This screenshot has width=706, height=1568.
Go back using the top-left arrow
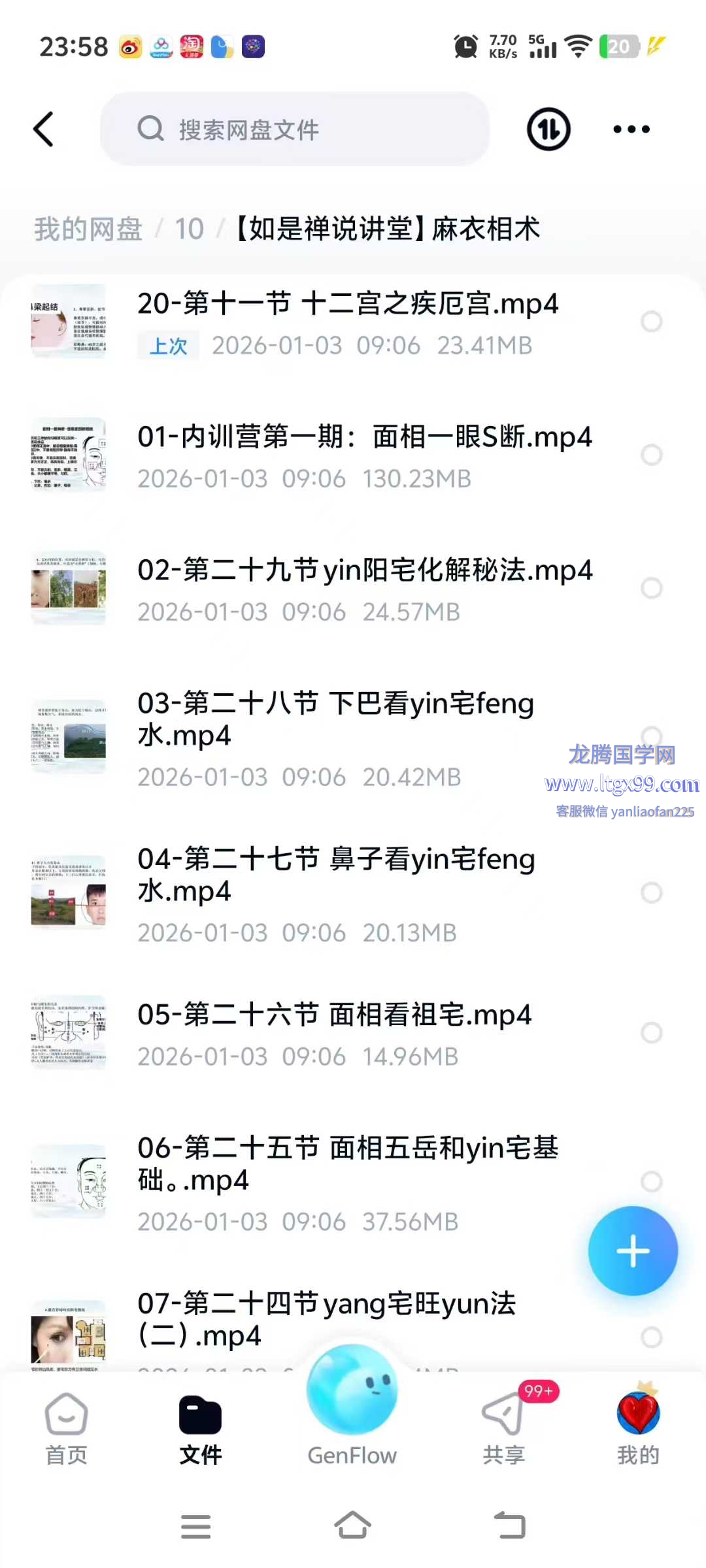click(x=43, y=129)
